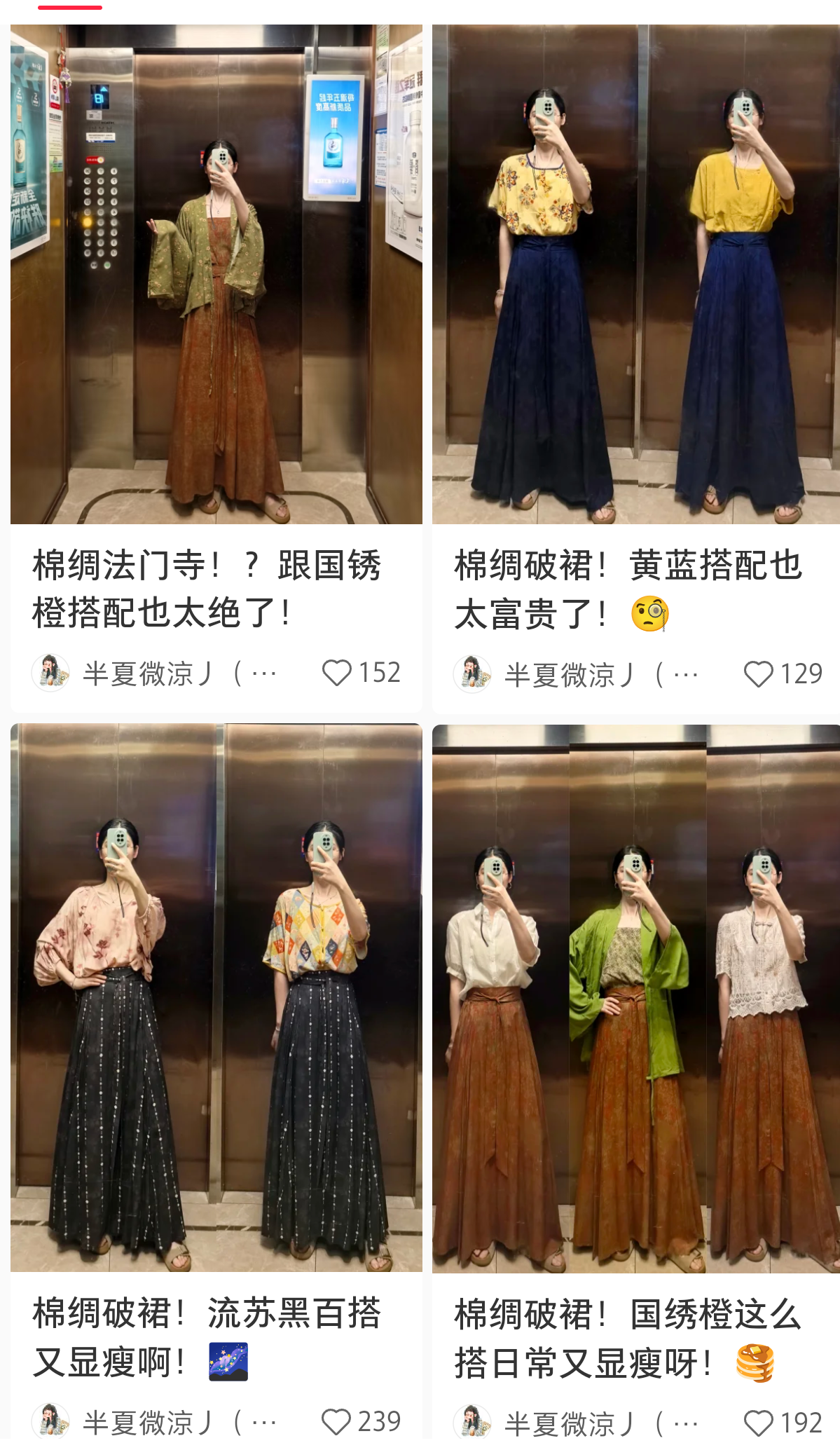This screenshot has width=840, height=1450.
Task: Open the 棉绸法门寺 green and orange outfit post
Action: point(216,274)
